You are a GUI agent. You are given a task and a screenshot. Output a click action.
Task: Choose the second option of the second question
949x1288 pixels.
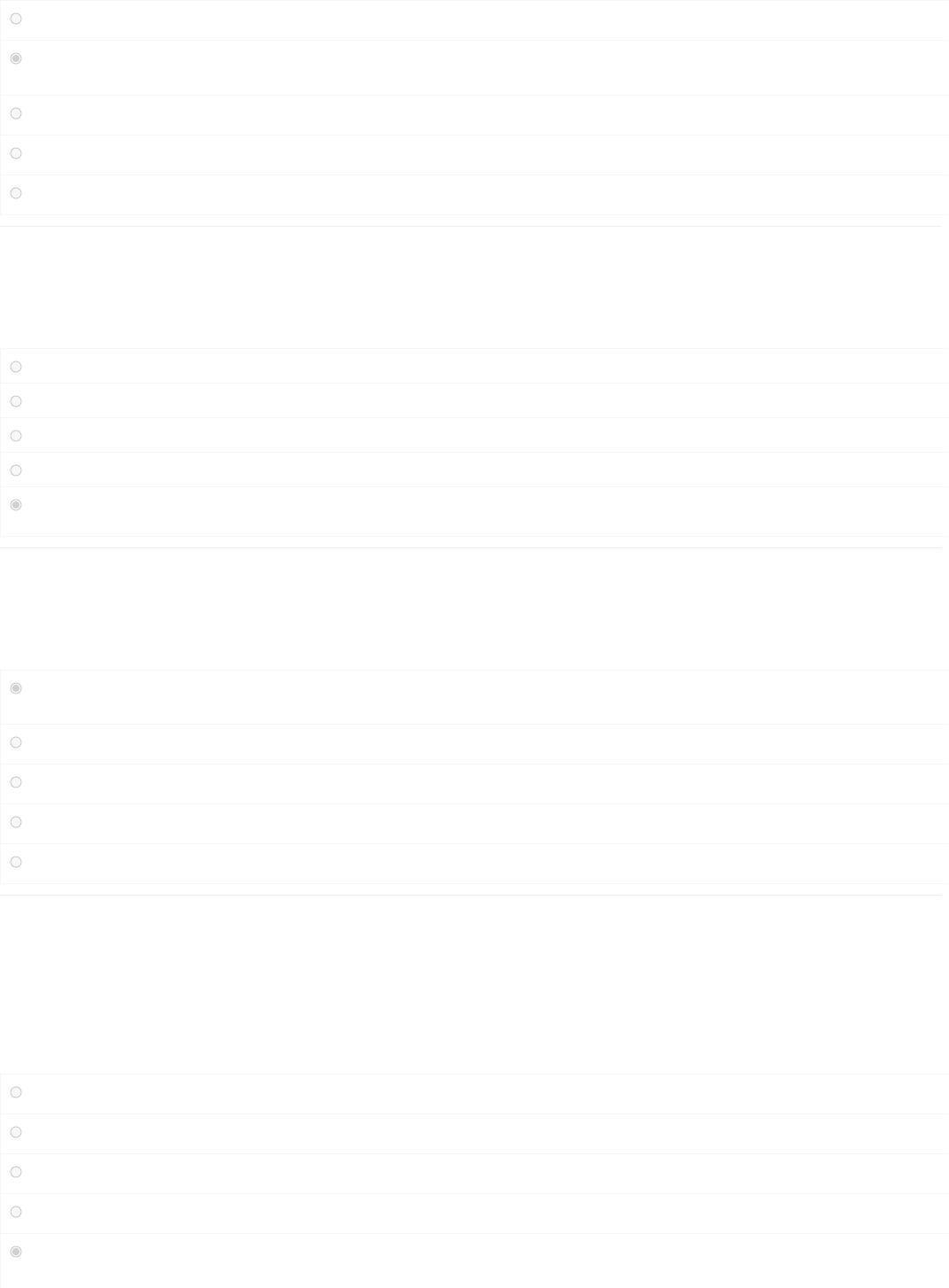[16, 401]
